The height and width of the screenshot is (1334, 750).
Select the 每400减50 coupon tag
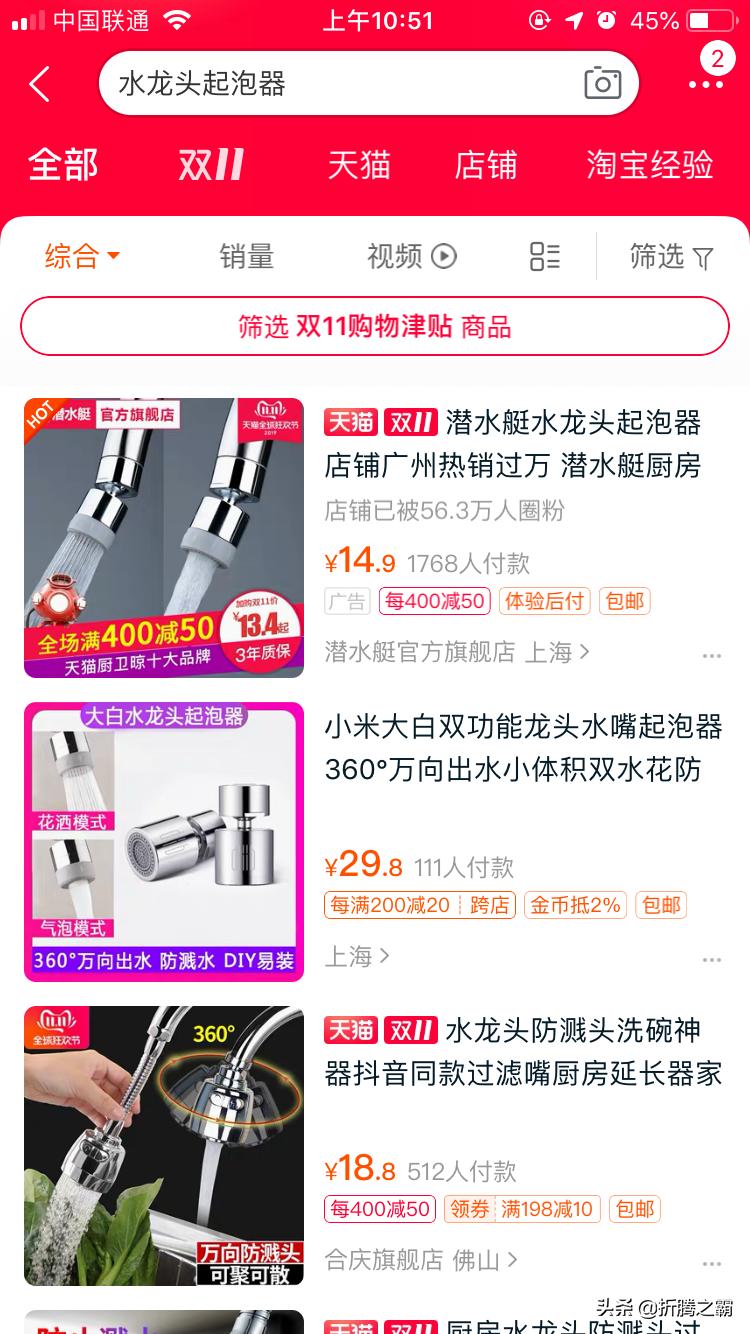tap(433, 601)
